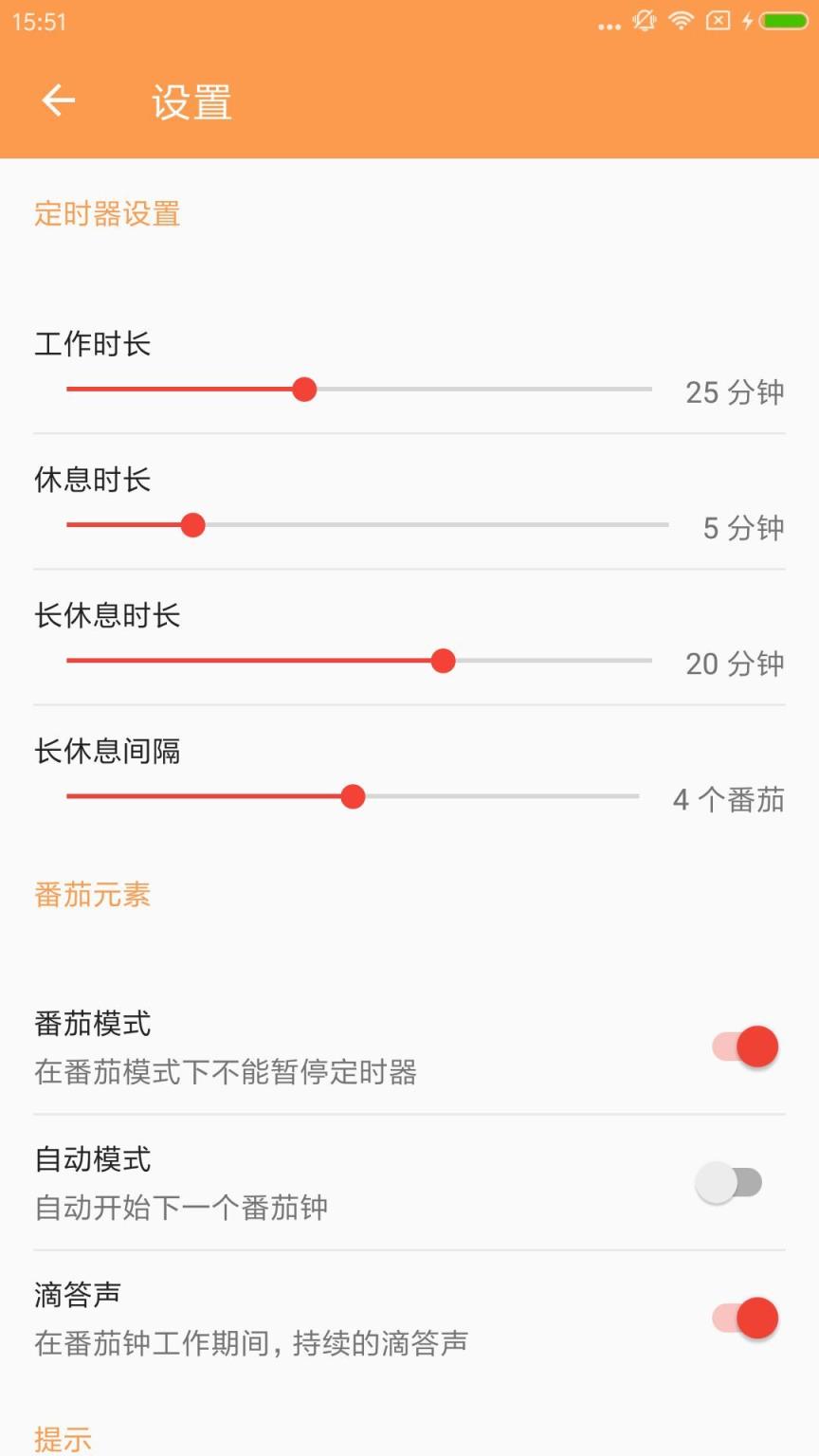Image resolution: width=819 pixels, height=1456 pixels.
Task: Select the 番茄元素 section header
Action: 92,895
